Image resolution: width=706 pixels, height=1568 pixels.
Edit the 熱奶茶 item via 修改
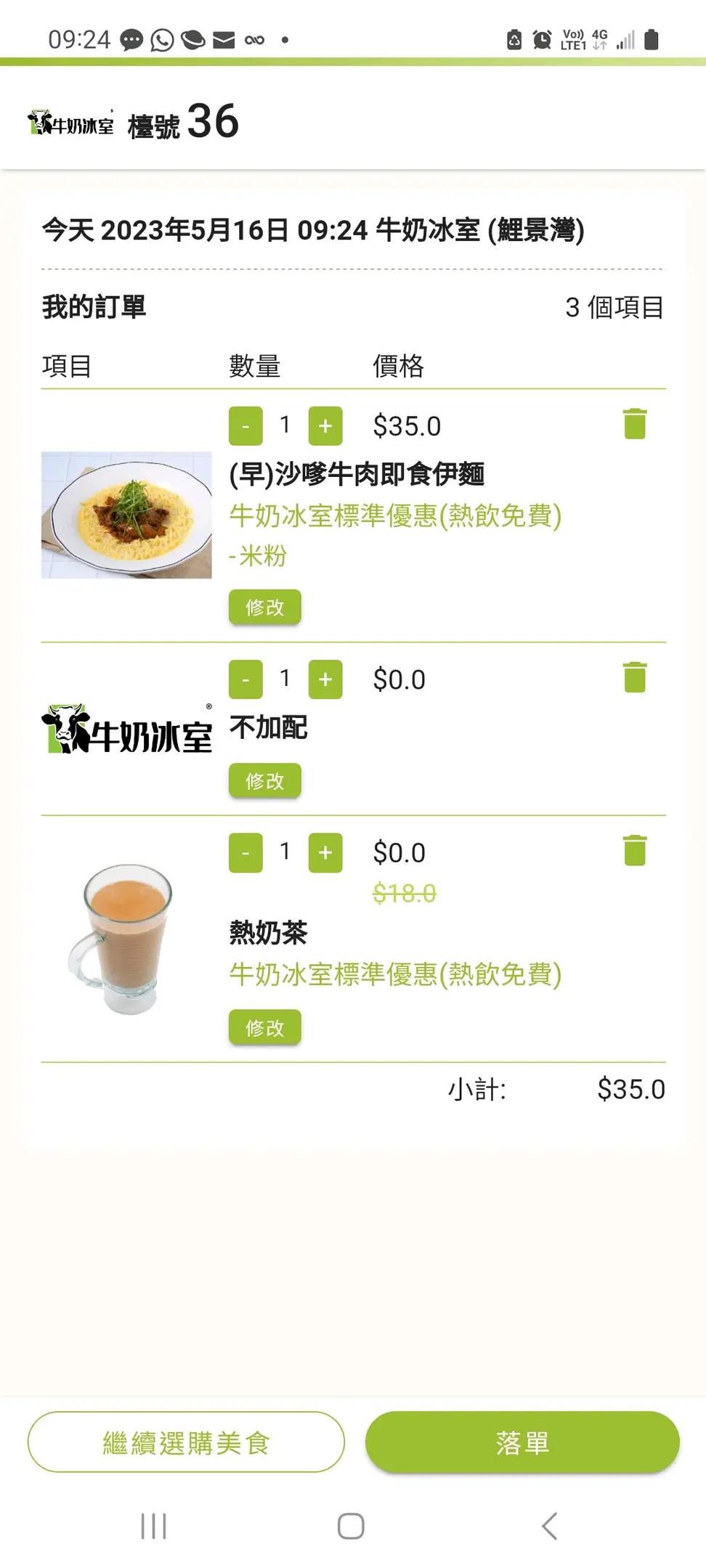(x=265, y=1028)
